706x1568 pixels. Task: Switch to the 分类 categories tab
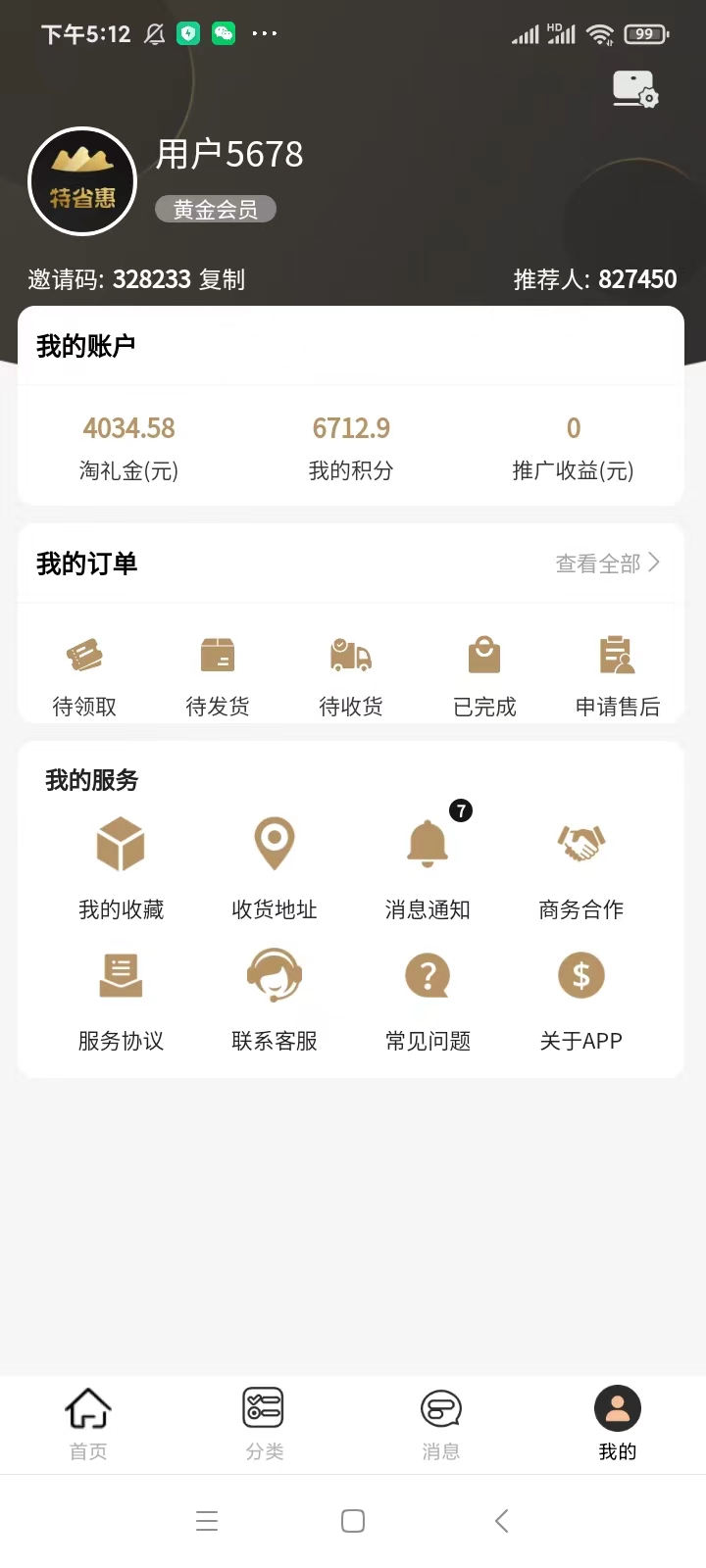coord(264,1424)
